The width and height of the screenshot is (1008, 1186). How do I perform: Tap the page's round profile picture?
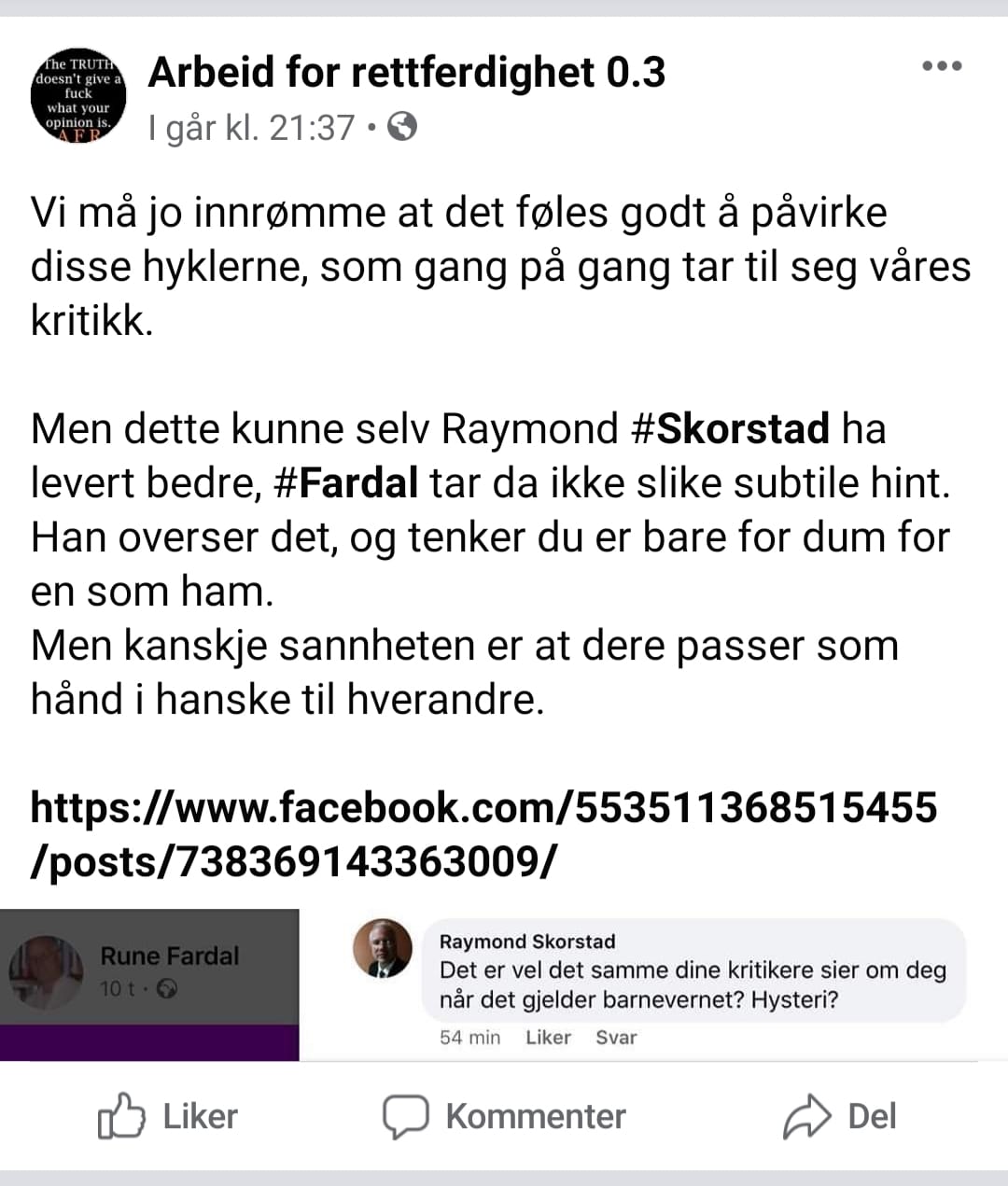78,96
